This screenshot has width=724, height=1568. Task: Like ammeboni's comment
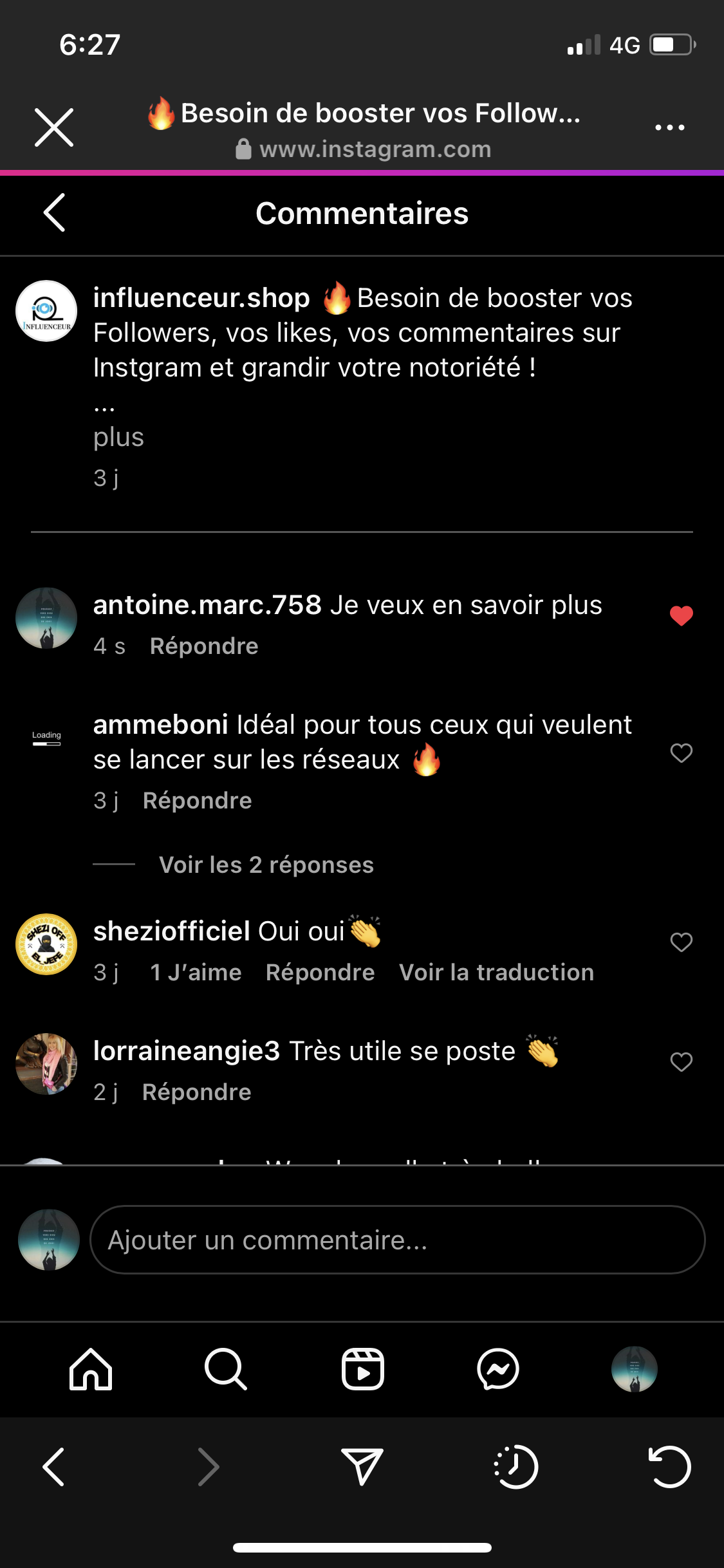(x=681, y=752)
